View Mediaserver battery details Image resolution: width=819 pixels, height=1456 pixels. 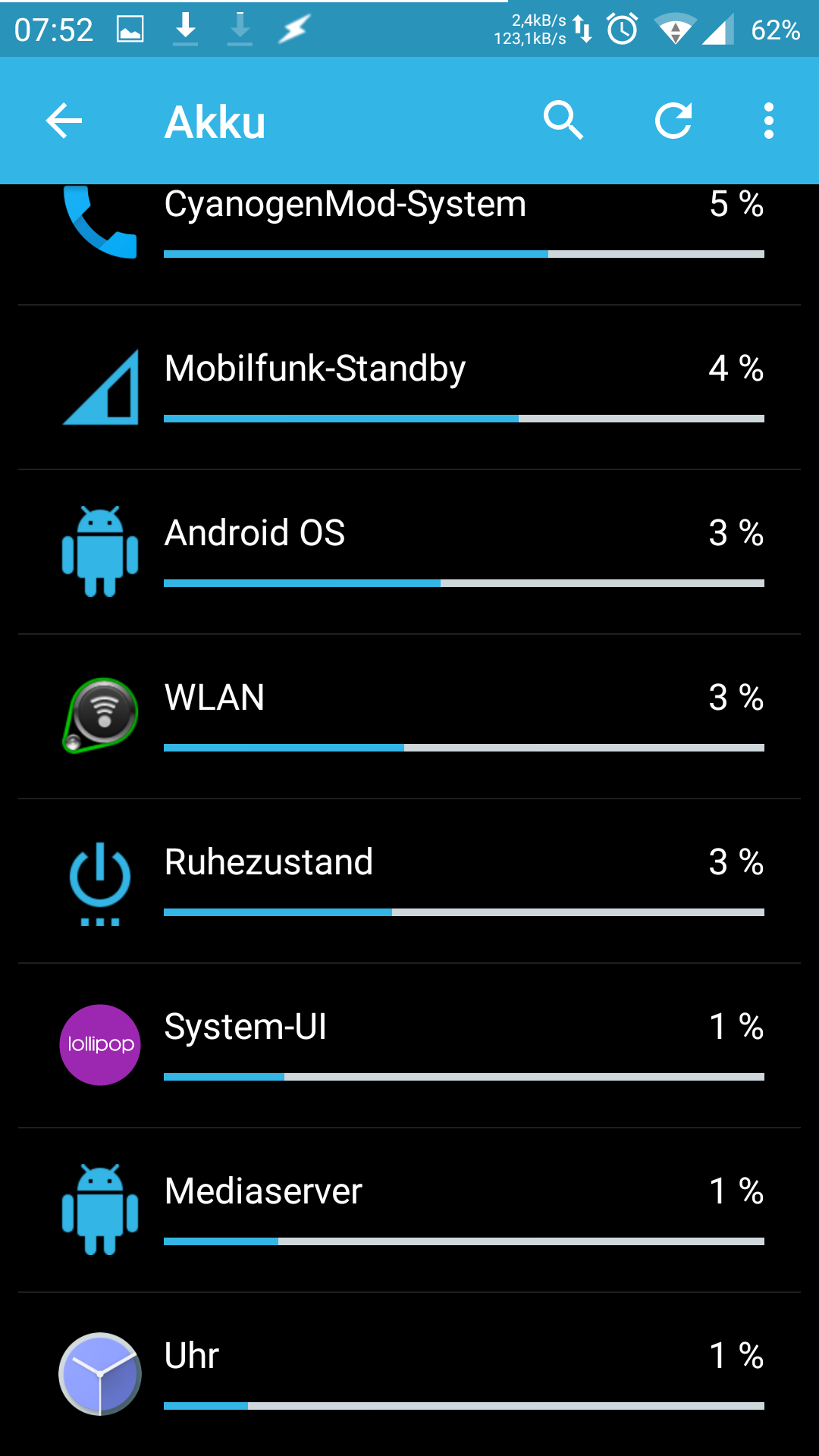409,1210
